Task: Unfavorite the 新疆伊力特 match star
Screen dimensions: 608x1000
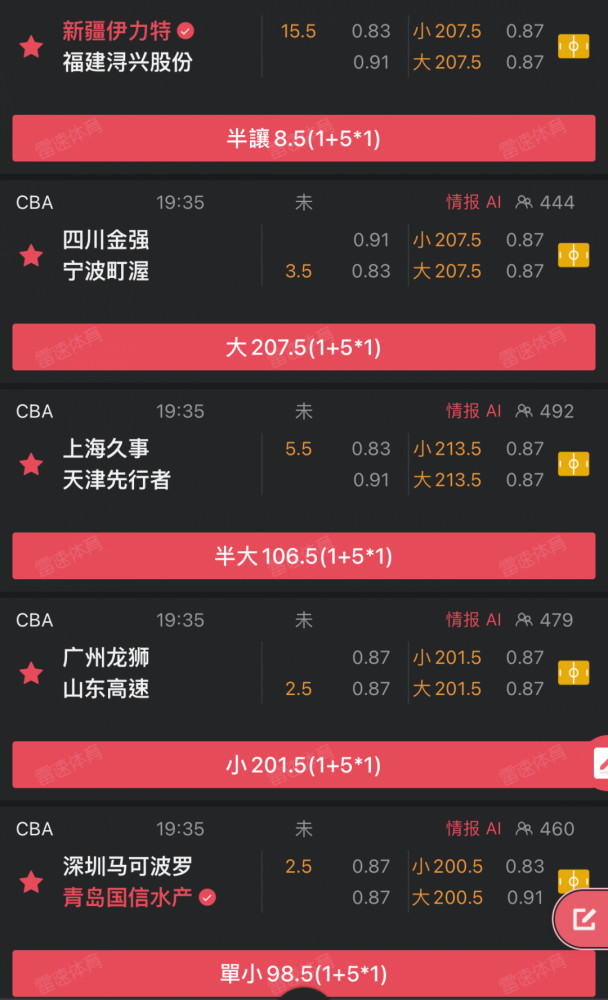Action: (x=31, y=47)
